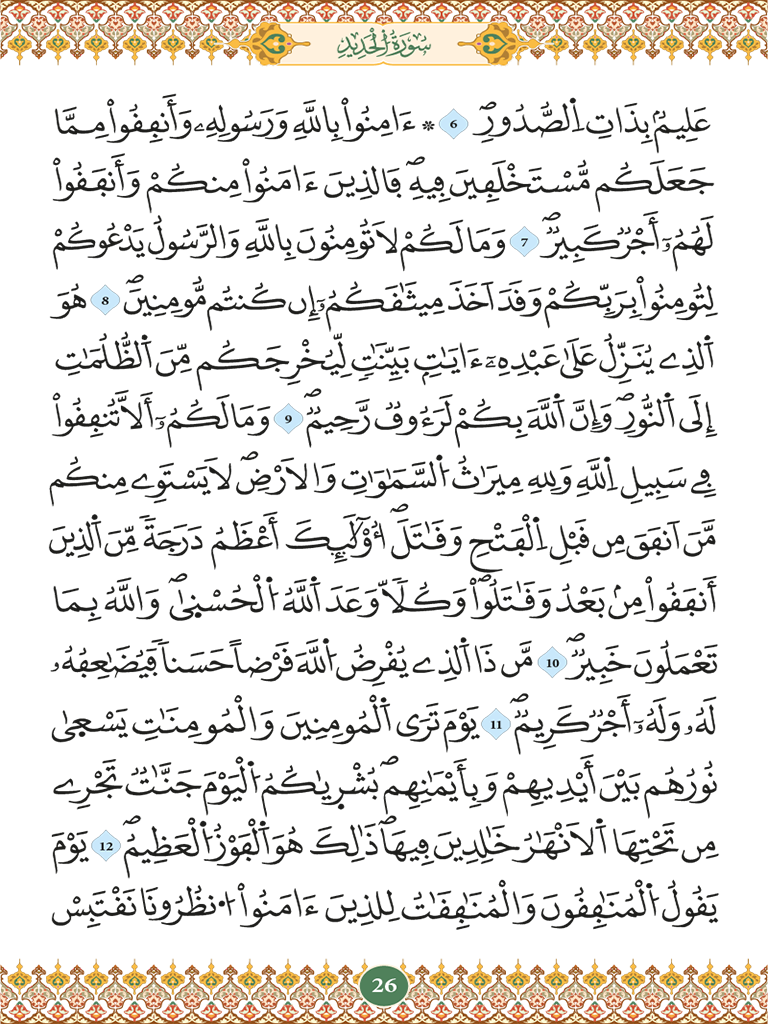Tap the page number 26 badge
The width and height of the screenshot is (768, 1024).
tap(384, 985)
